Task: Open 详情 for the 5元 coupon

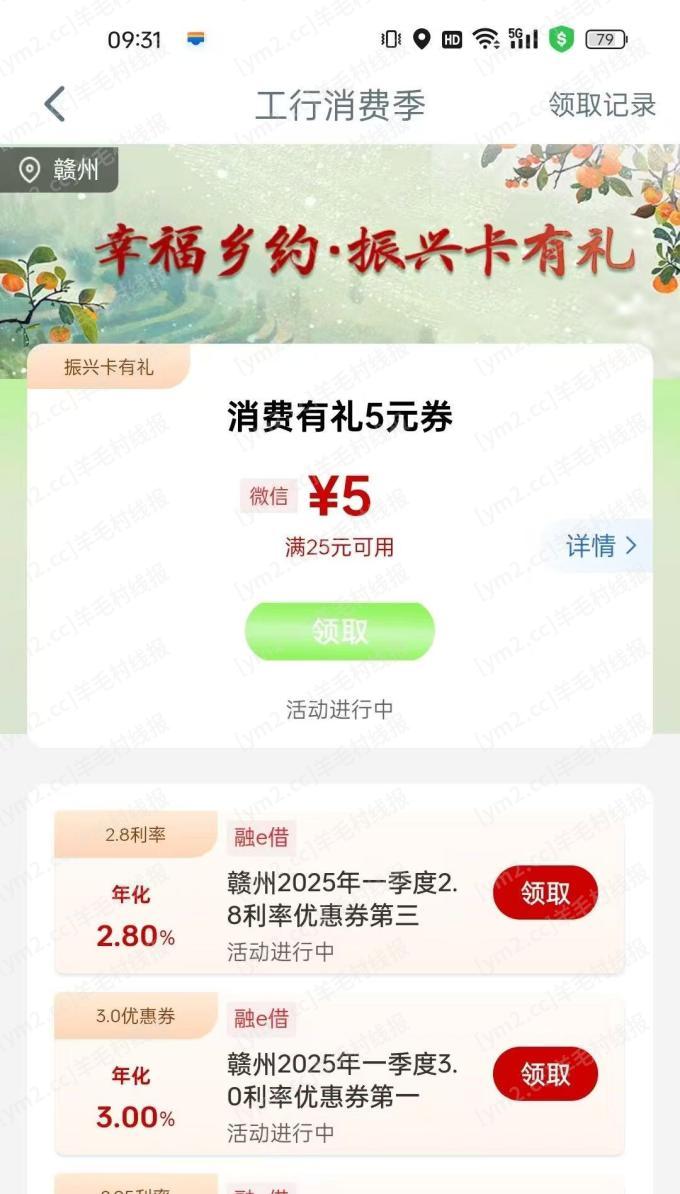Action: [x=601, y=545]
